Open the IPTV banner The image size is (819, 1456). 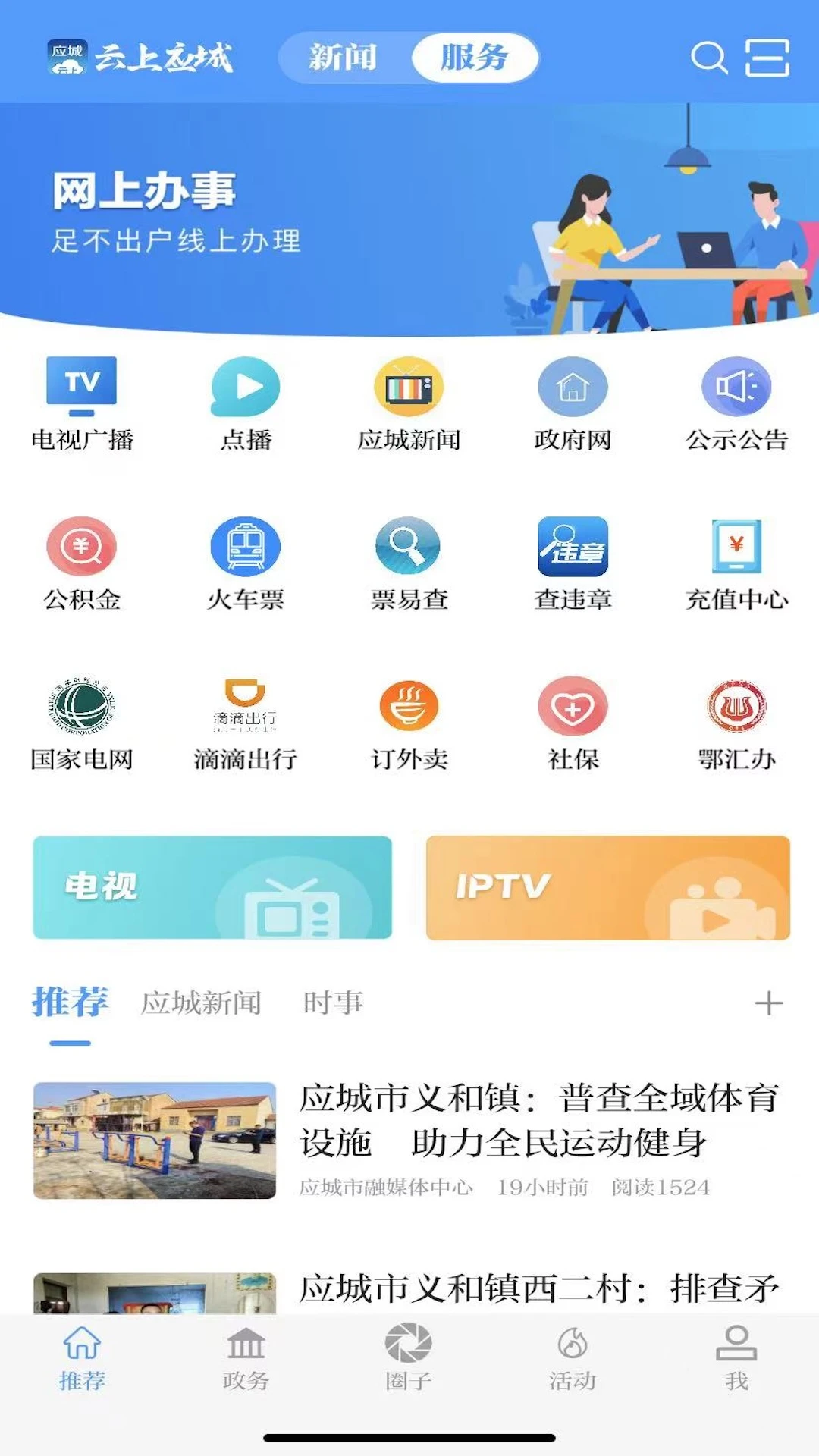click(x=607, y=887)
